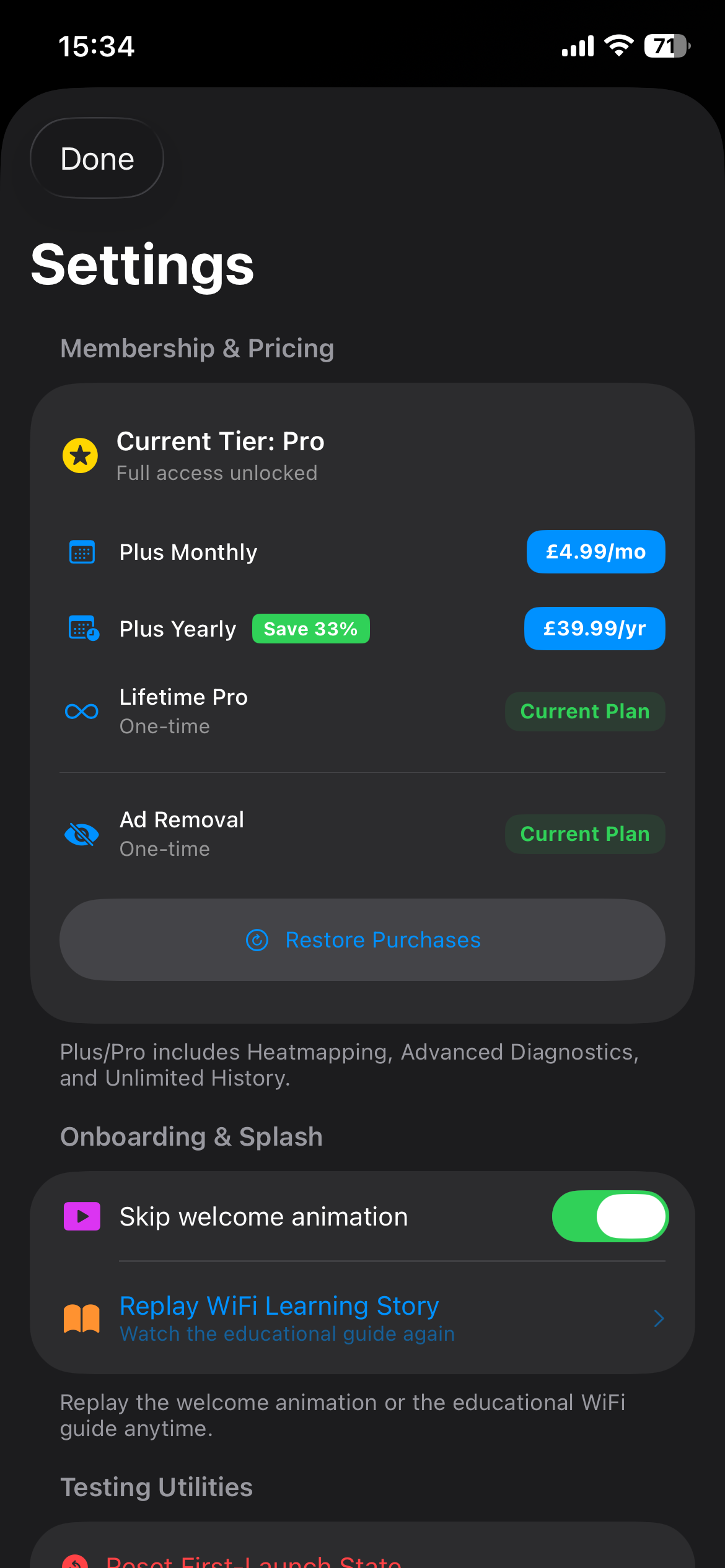Viewport: 725px width, 1568px height.
Task: Select the £39.99/yr yearly price badge
Action: coord(594,629)
